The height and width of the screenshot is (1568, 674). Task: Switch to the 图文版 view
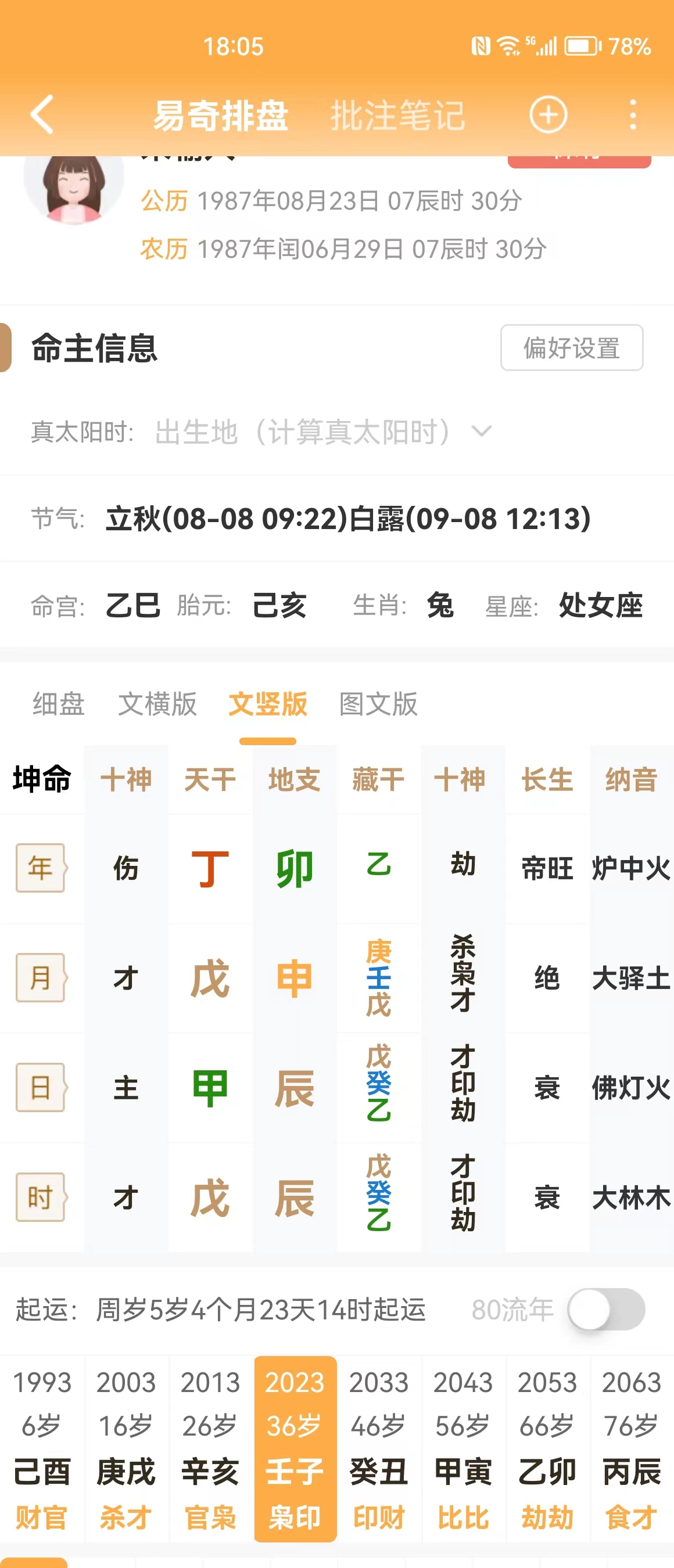[378, 704]
